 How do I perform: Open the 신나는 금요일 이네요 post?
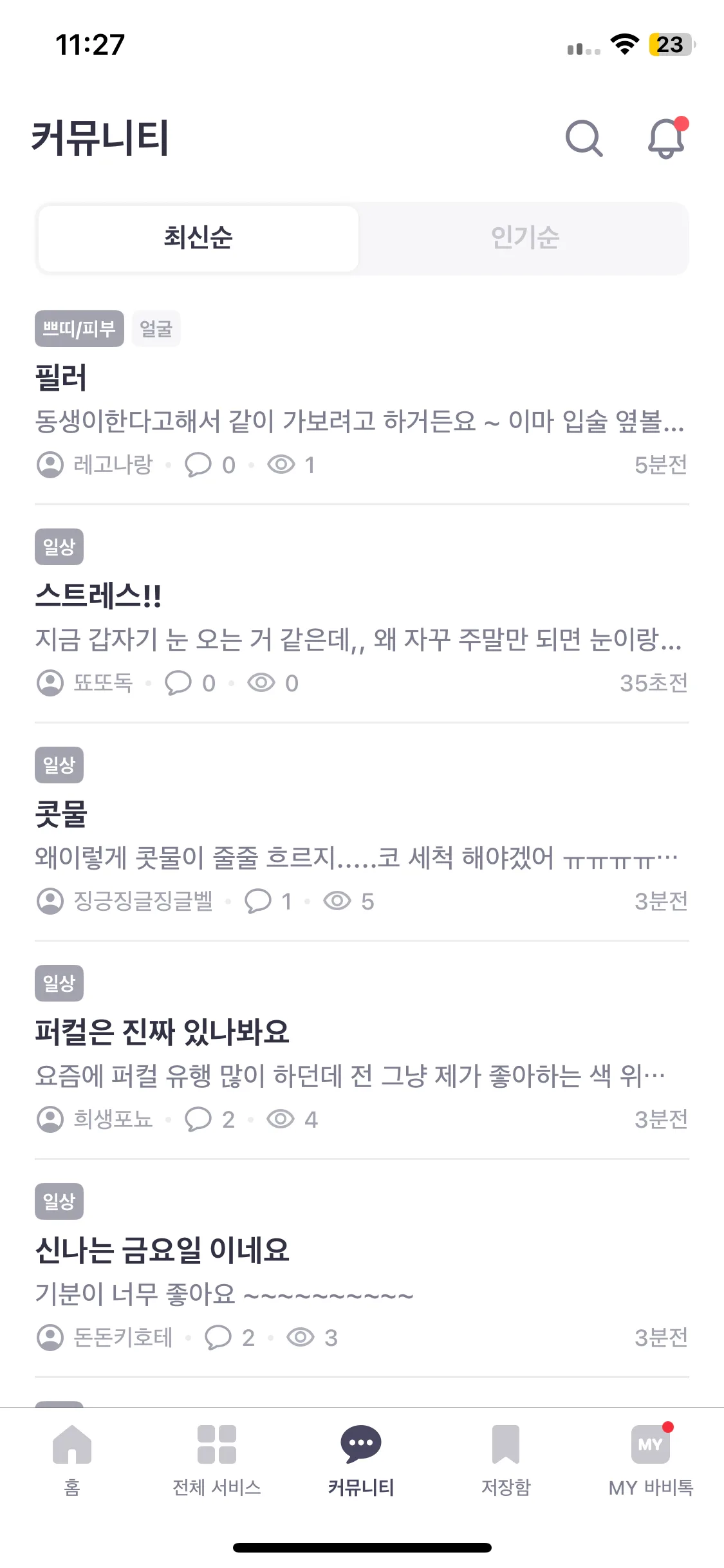click(162, 1251)
